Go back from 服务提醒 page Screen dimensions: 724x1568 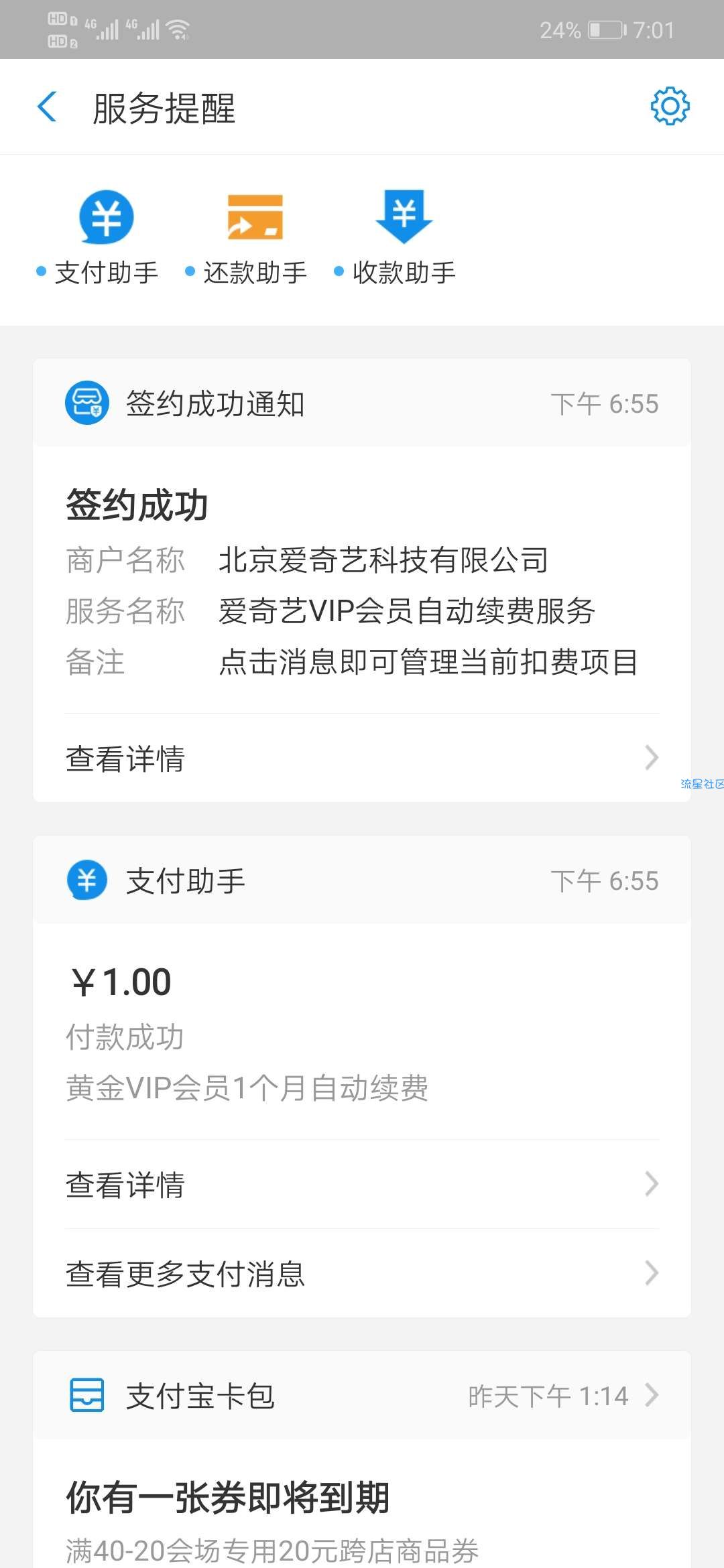click(47, 107)
